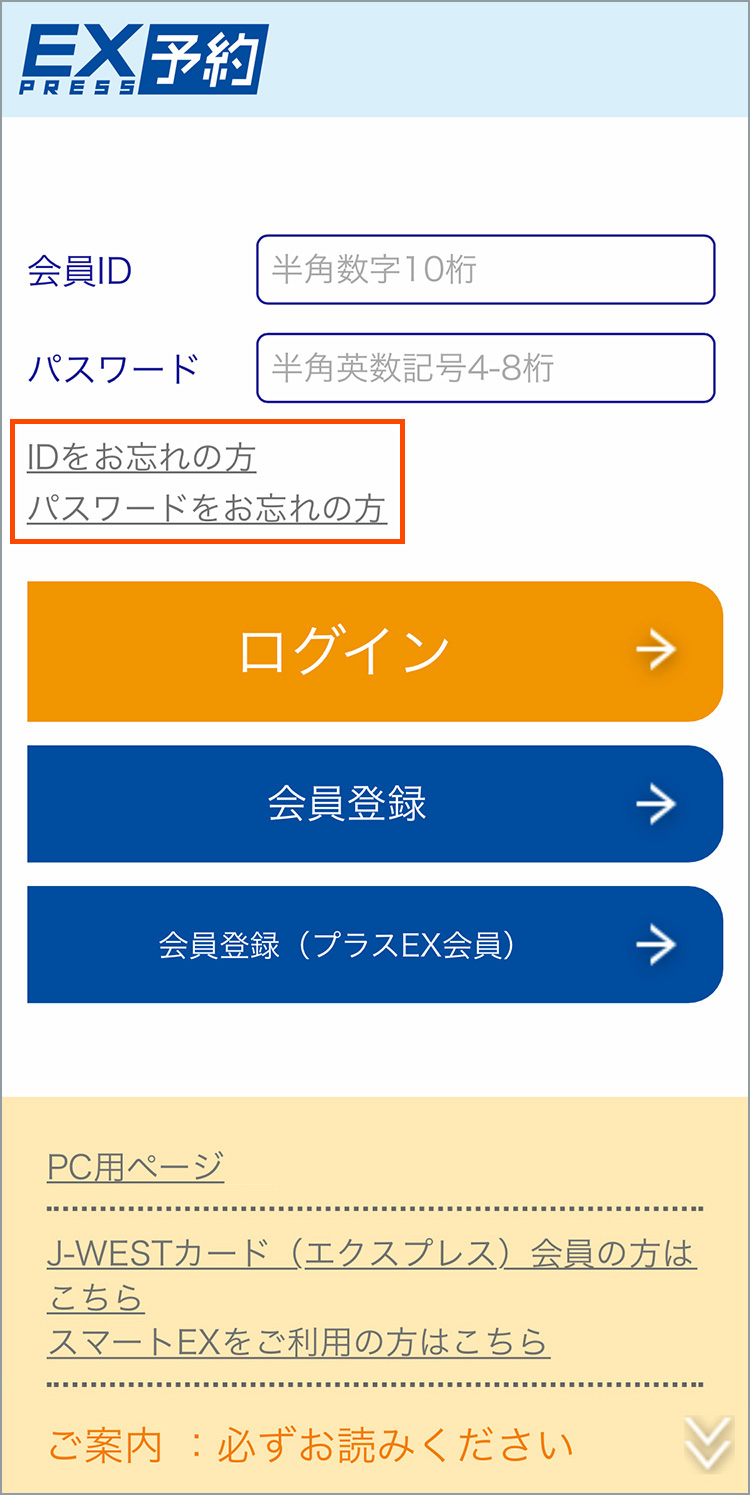Focus the パスワード field
Screen dimensions: 750x1495
486,368
